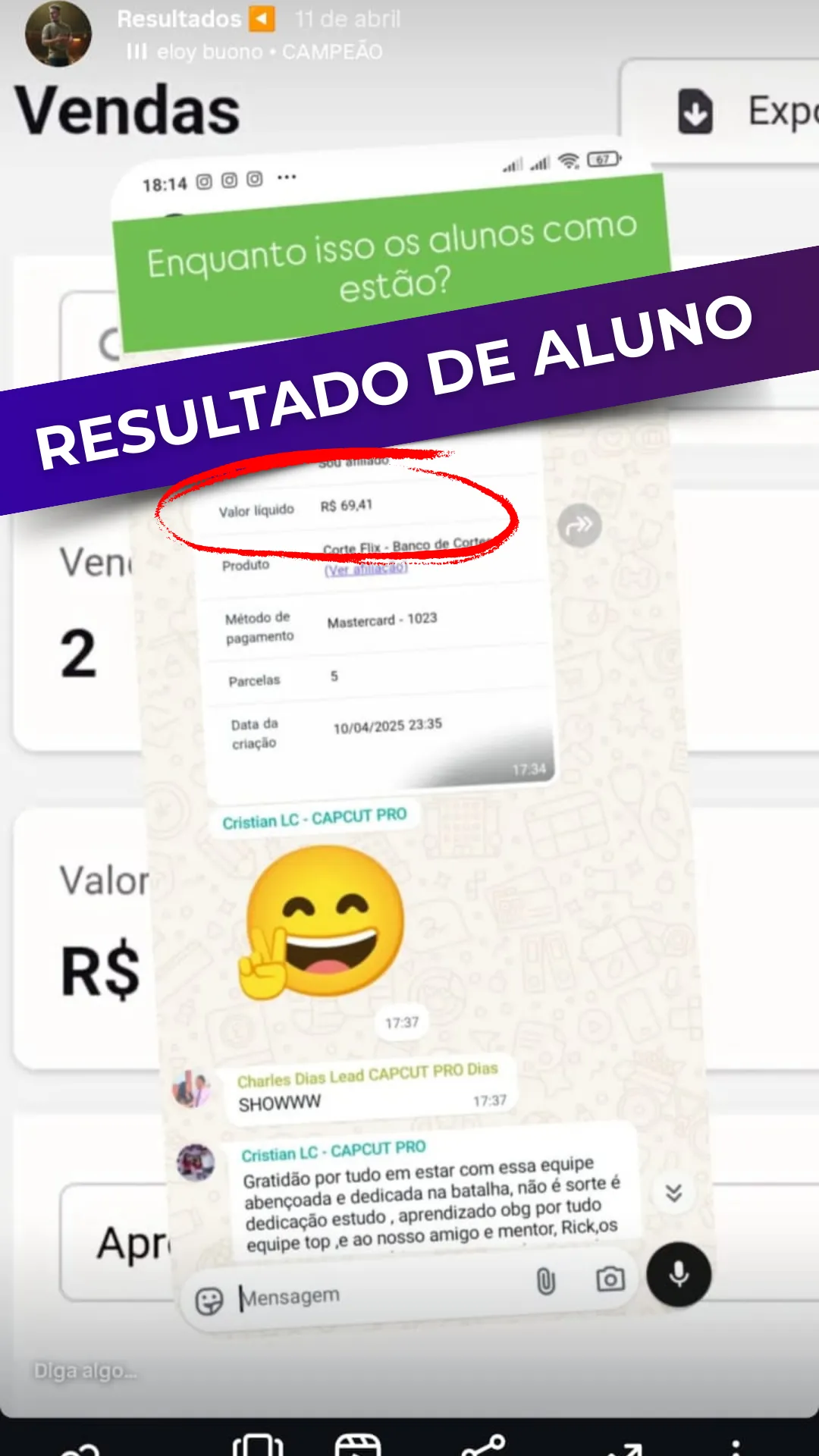Tap the Diga algo reply field
The height and width of the screenshot is (1456, 819).
pos(86,1370)
